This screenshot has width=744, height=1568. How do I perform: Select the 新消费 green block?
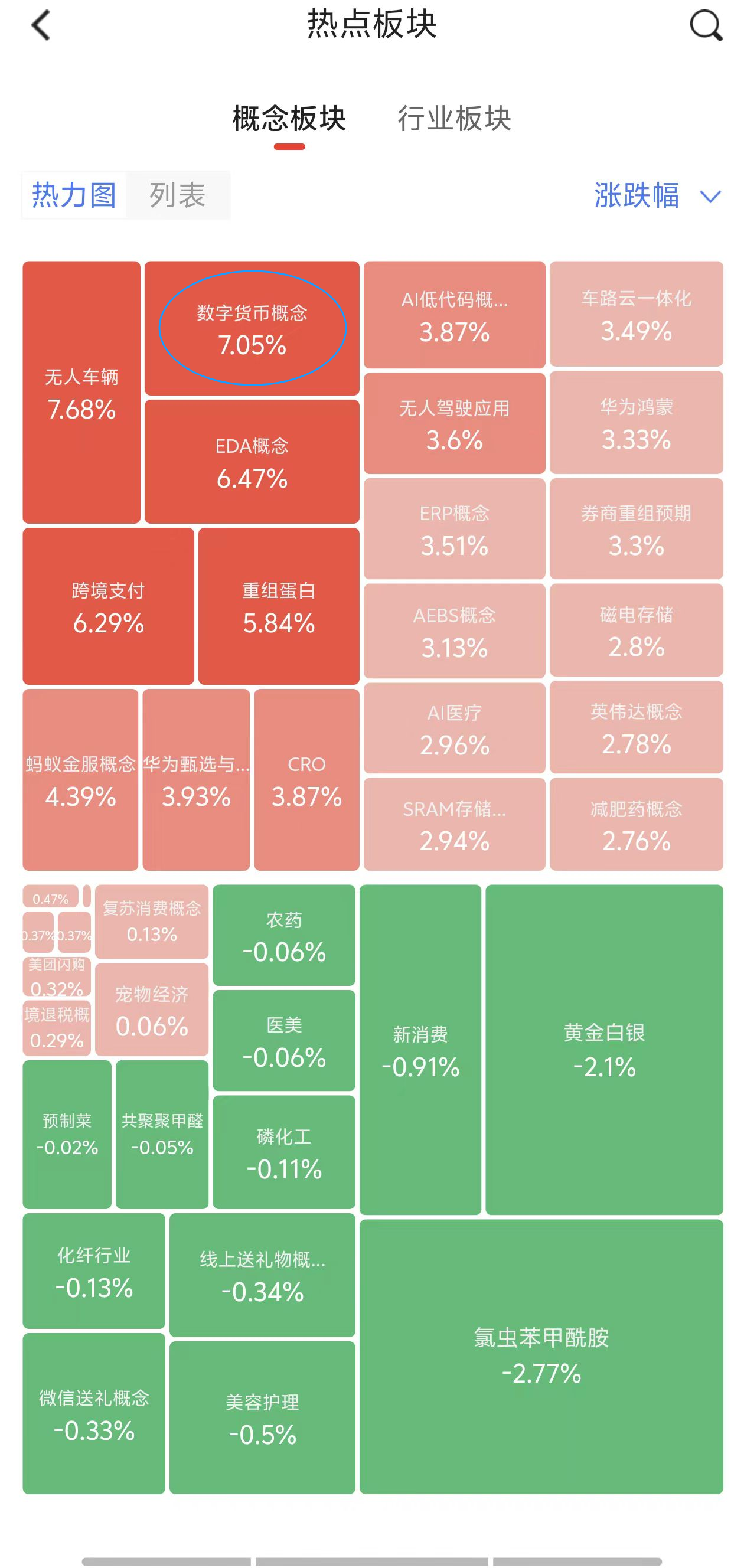tap(420, 1050)
